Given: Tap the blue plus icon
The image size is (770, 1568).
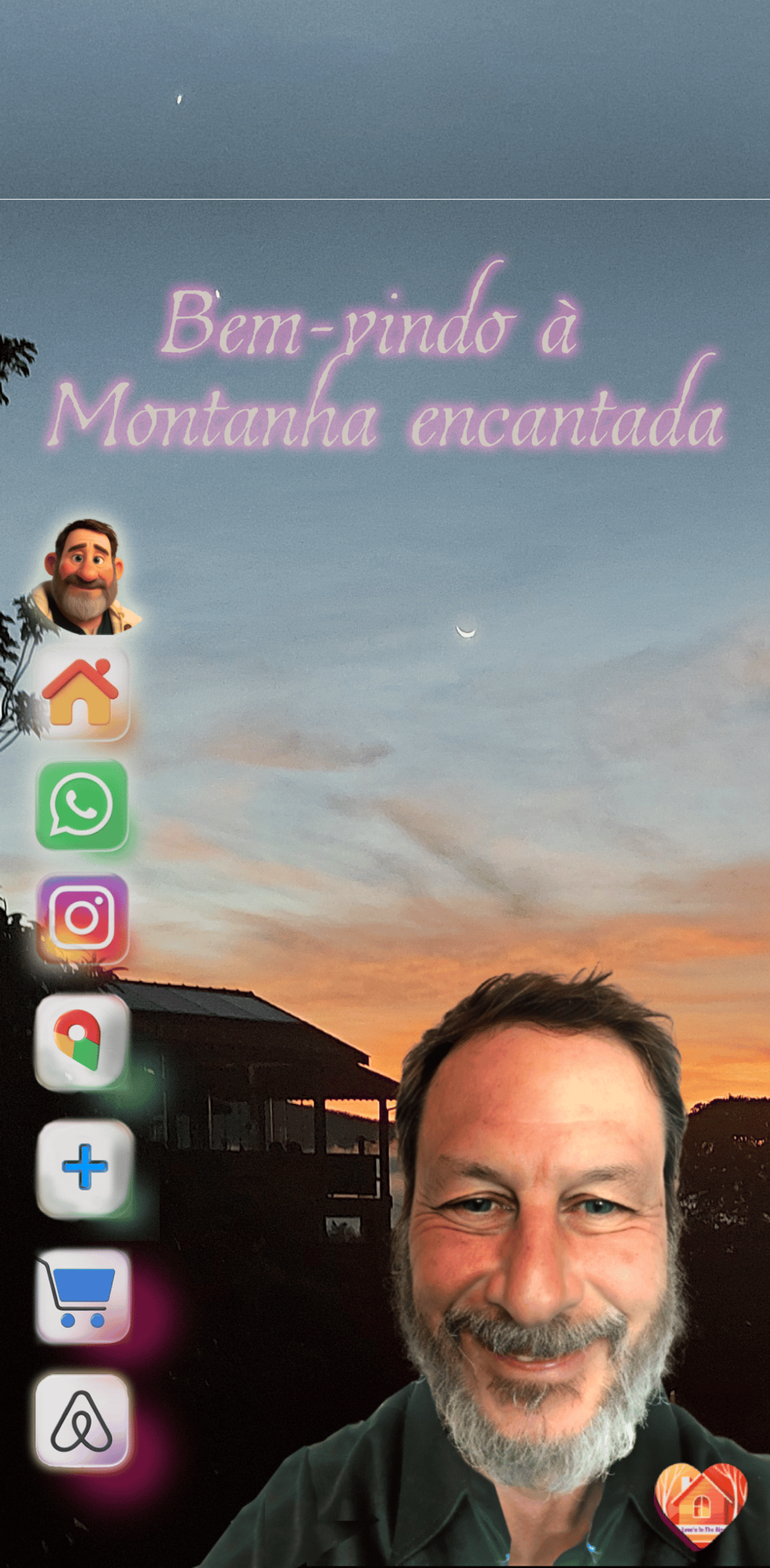Looking at the screenshot, I should 84,1168.
